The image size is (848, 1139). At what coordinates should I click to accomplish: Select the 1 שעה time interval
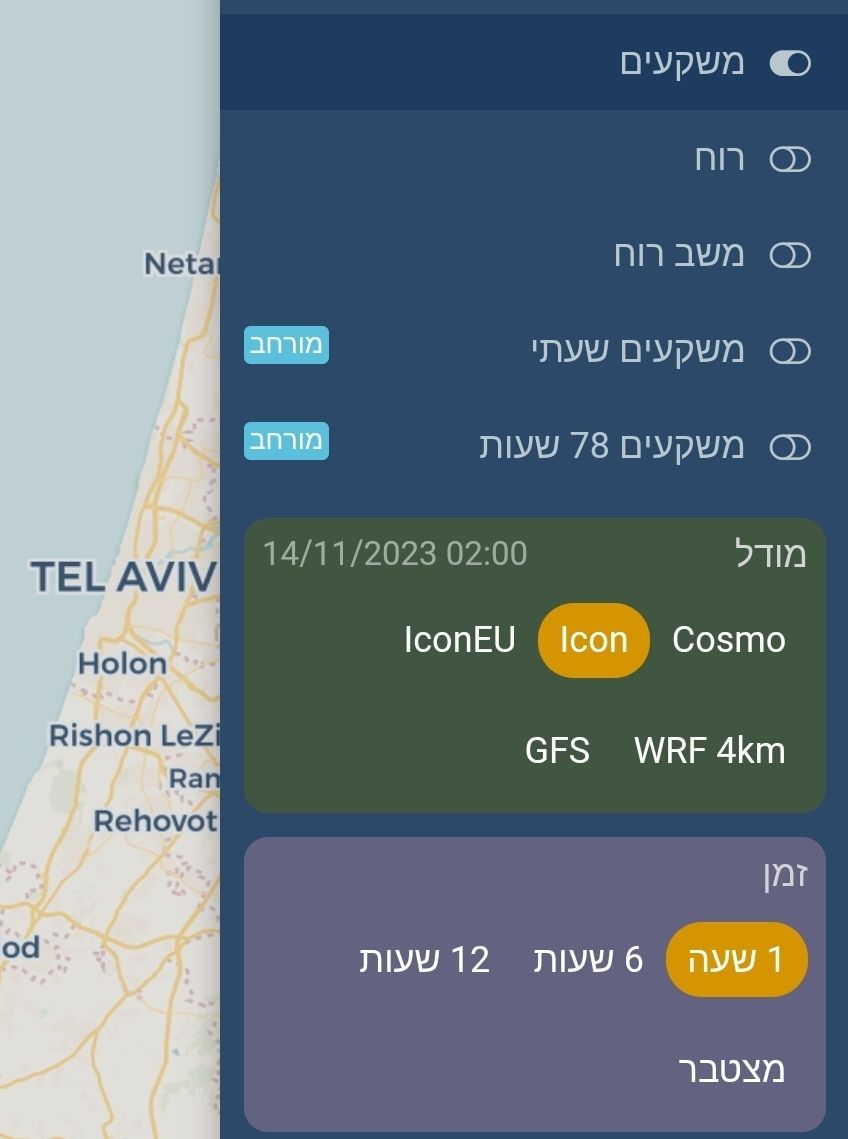(x=736, y=960)
